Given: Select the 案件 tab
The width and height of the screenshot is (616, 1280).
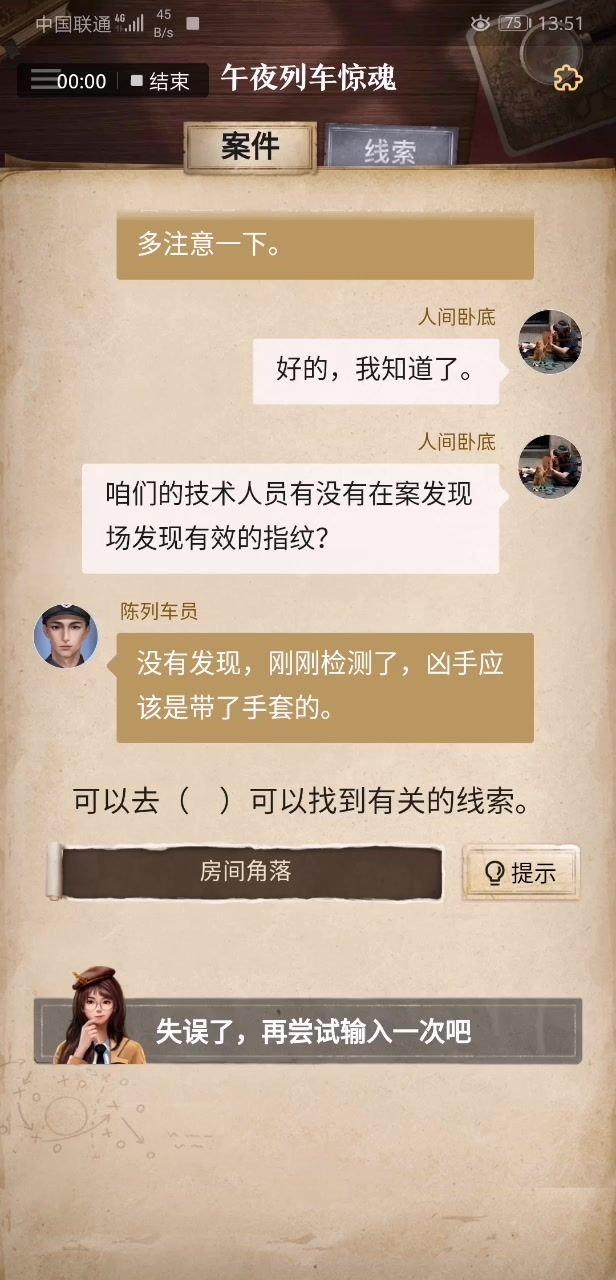Looking at the screenshot, I should 250,147.
